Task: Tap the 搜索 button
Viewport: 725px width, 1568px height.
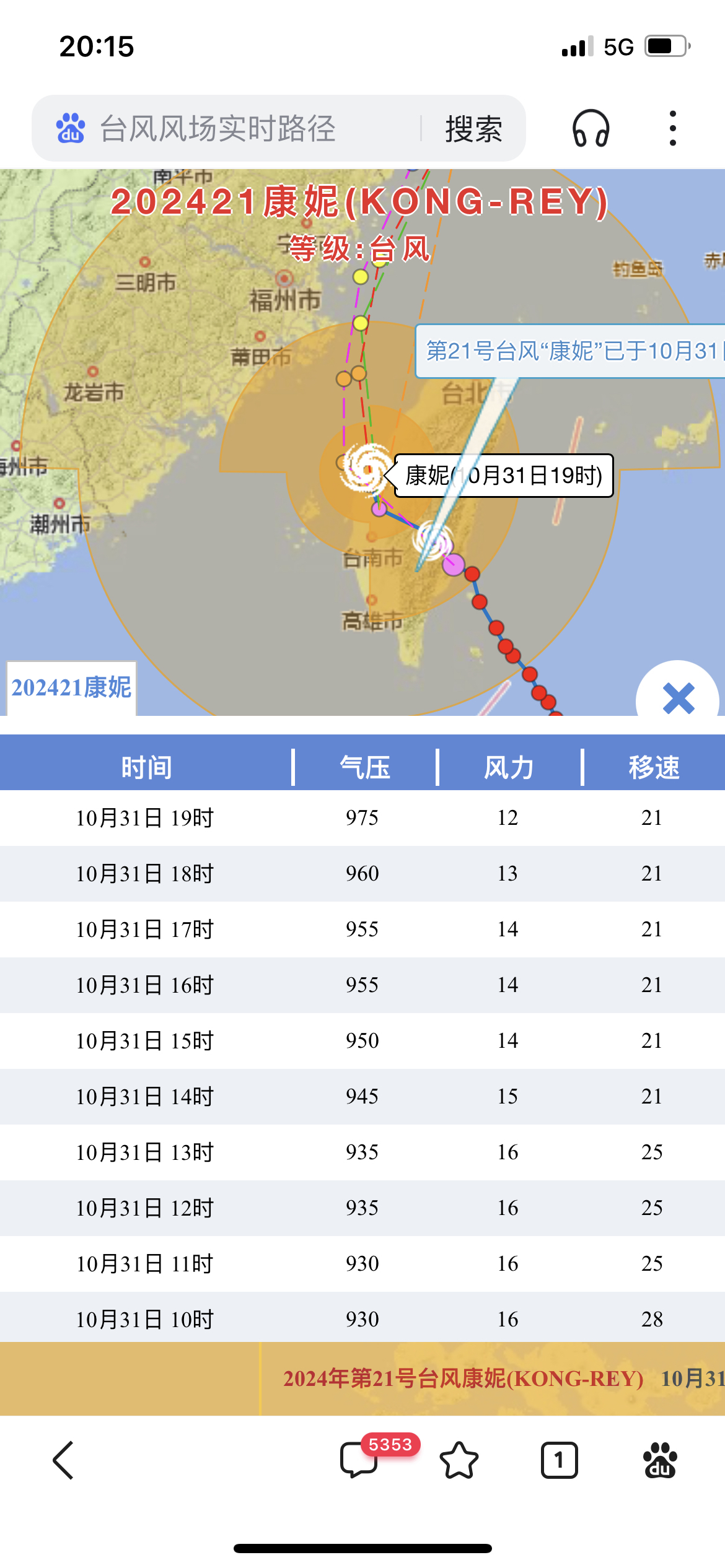Action: 473,129
